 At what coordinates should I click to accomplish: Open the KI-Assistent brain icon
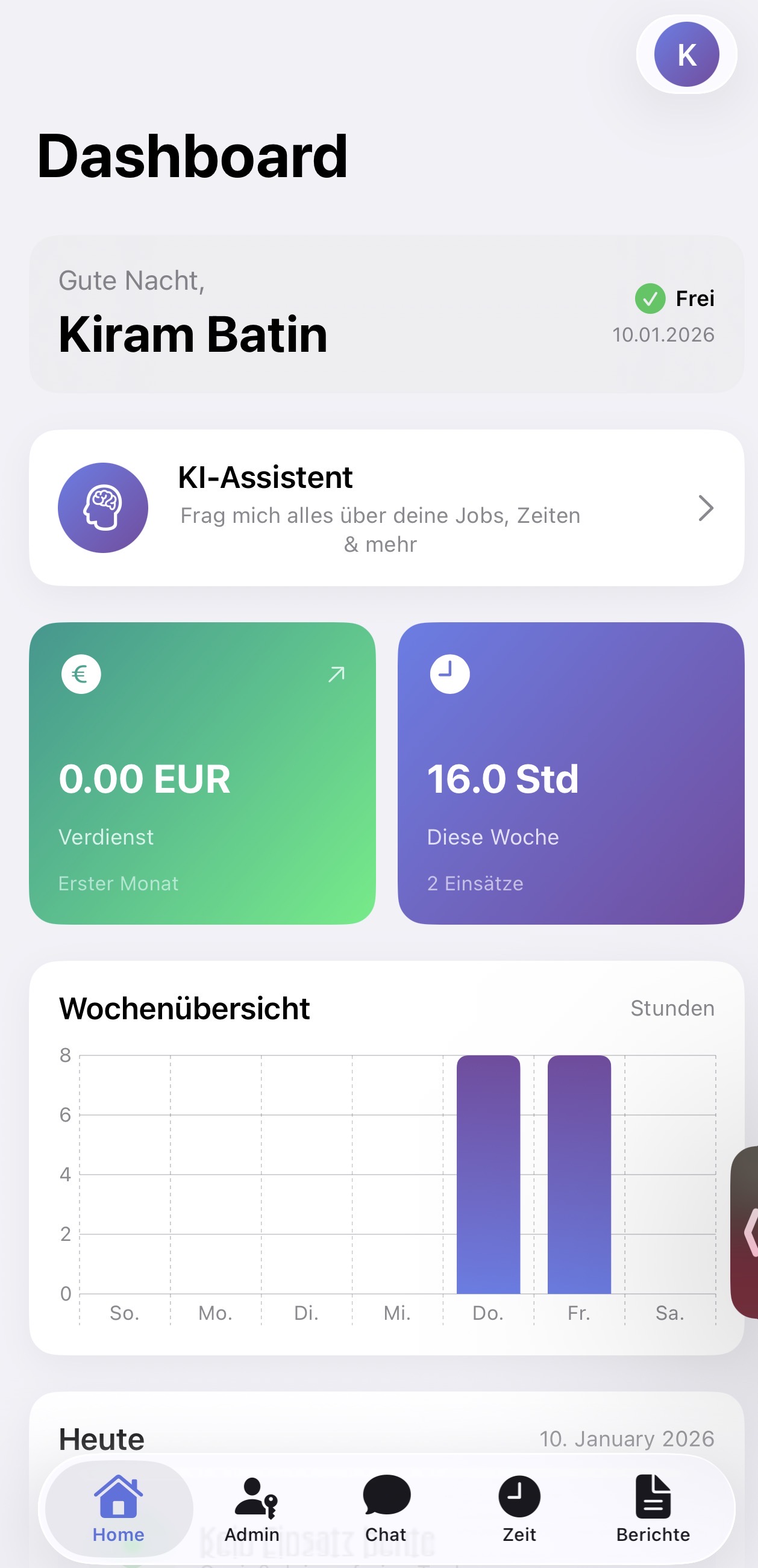coord(103,508)
